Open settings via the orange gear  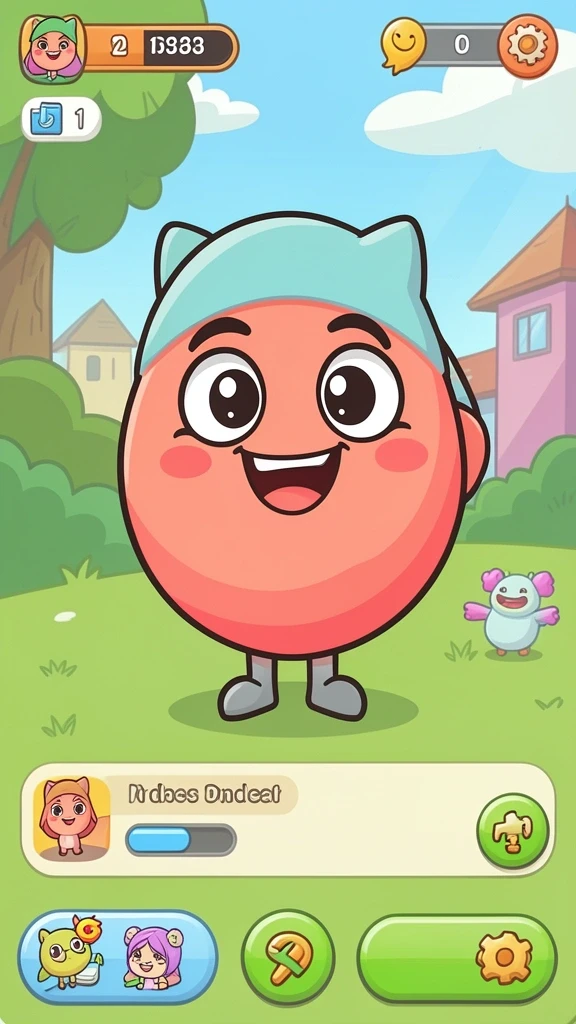pos(528,45)
